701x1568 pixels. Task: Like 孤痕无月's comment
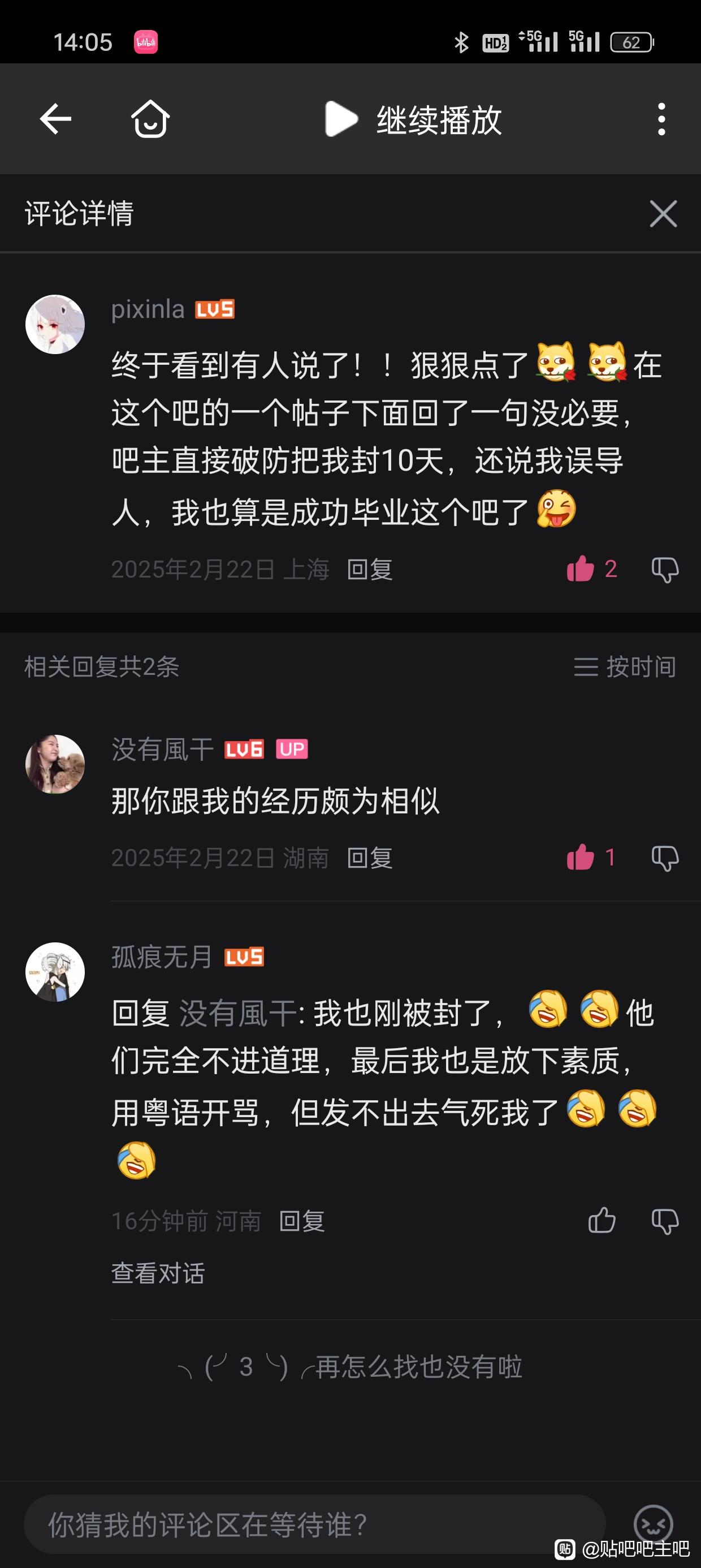602,1221
